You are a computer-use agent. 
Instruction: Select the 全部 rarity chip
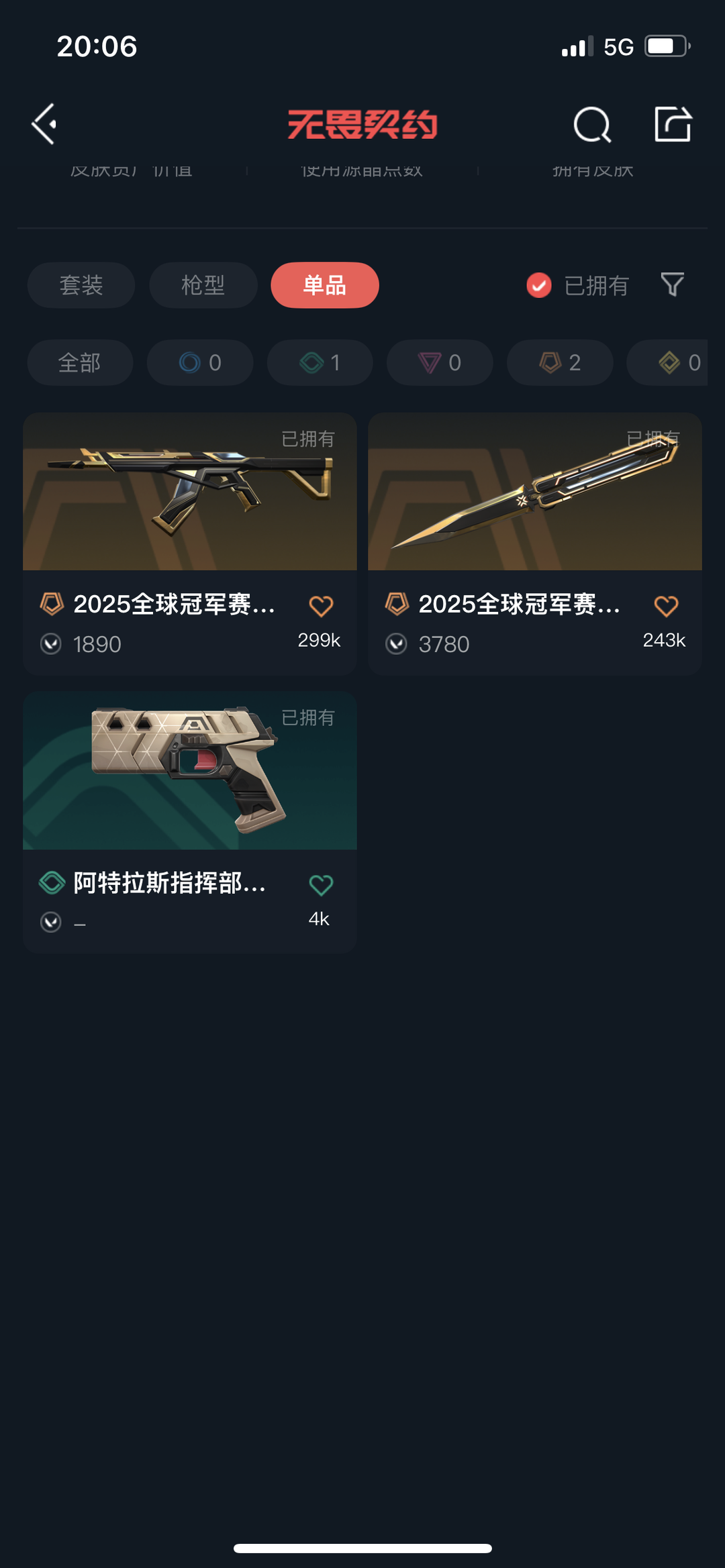[80, 362]
